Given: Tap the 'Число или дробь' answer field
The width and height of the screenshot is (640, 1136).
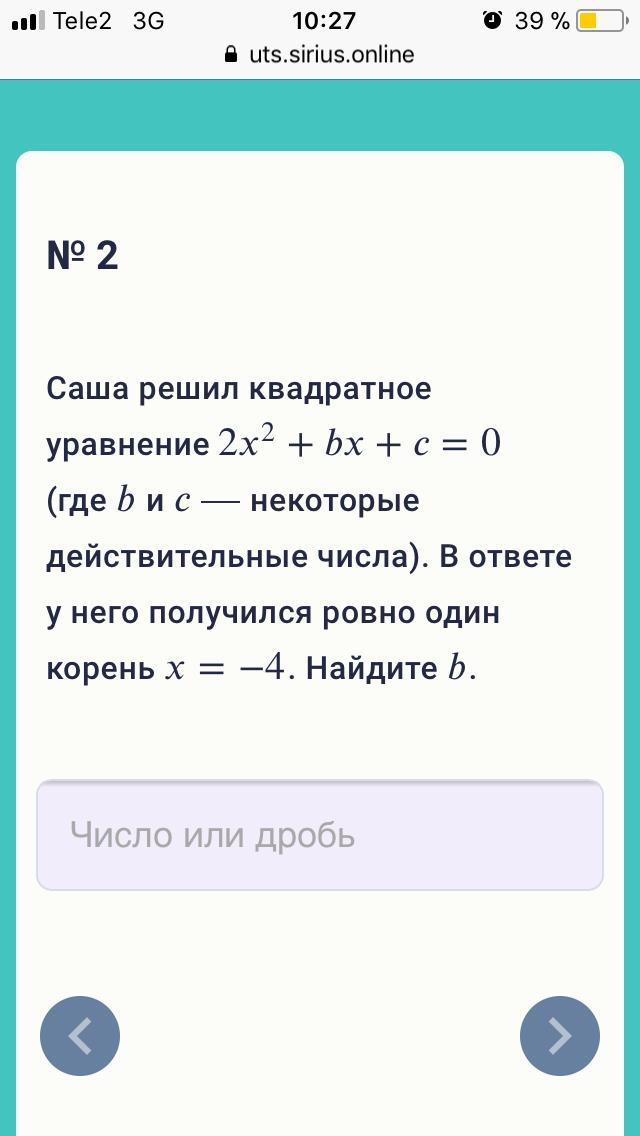Looking at the screenshot, I should pos(320,835).
